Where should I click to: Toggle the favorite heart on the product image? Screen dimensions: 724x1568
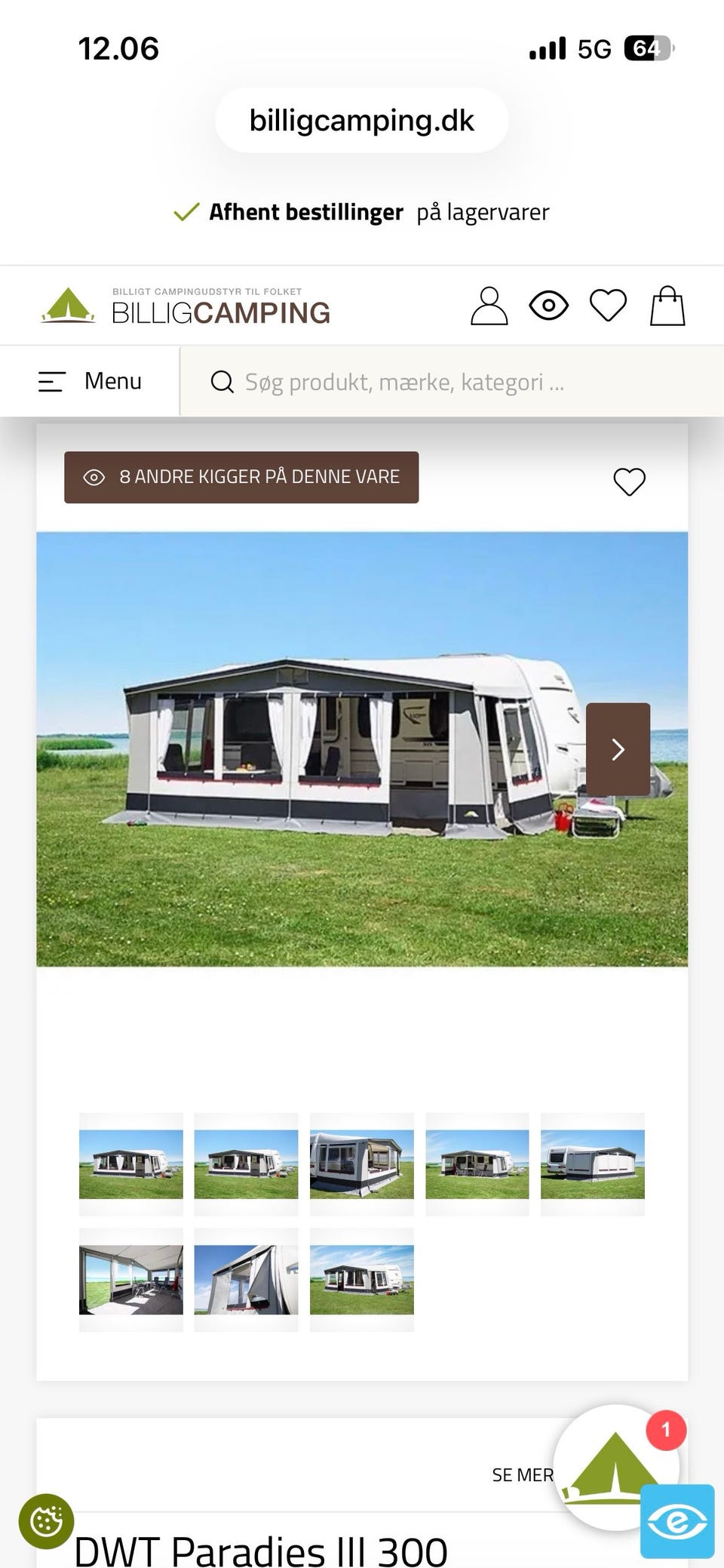630,481
